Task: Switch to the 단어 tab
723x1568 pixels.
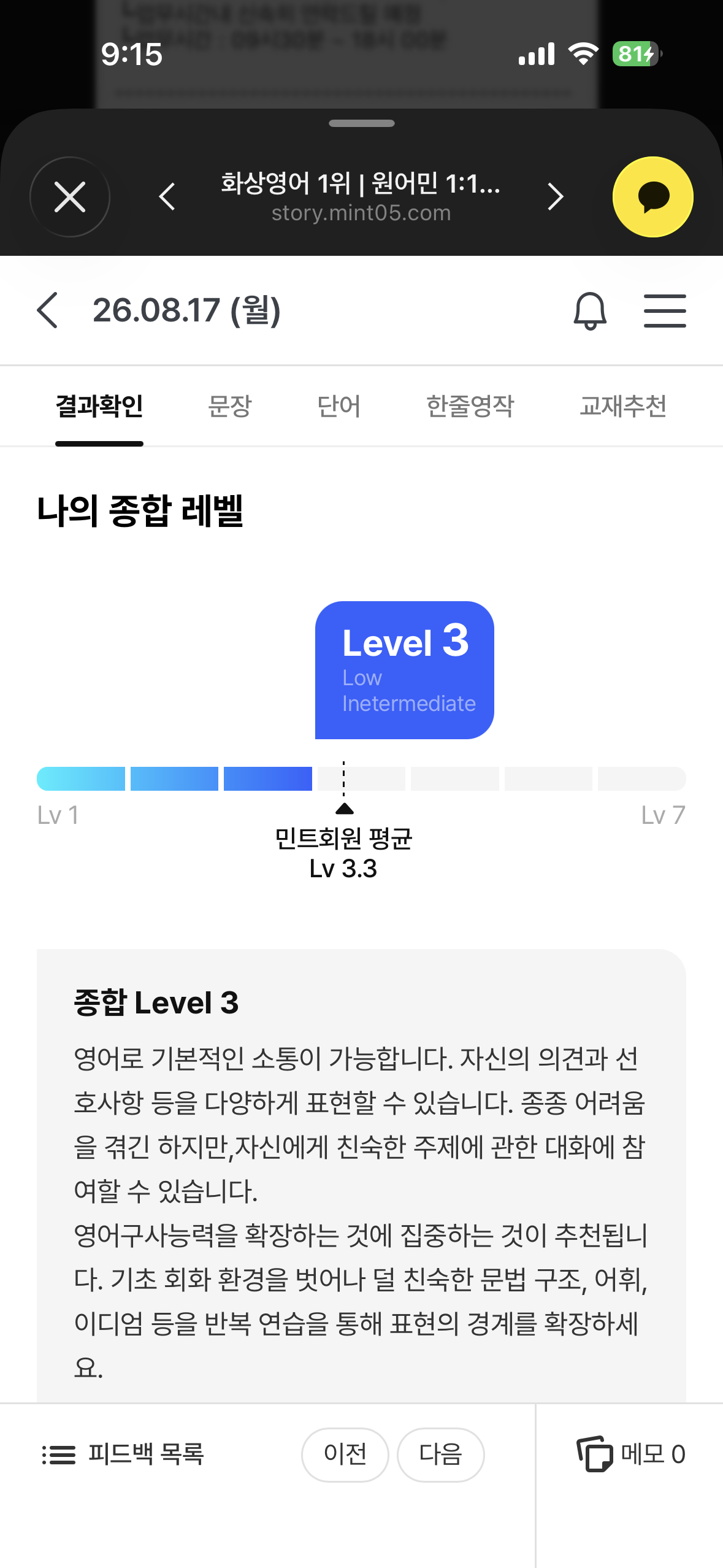Action: click(x=339, y=406)
